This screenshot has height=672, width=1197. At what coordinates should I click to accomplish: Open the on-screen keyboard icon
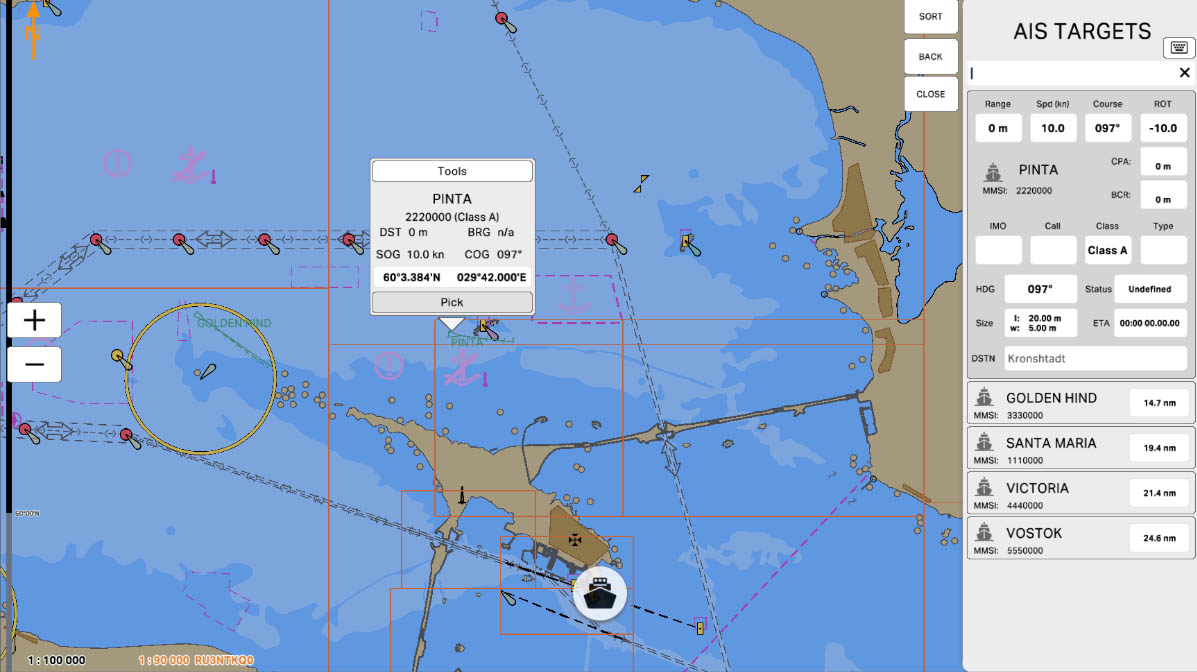tap(1177, 48)
